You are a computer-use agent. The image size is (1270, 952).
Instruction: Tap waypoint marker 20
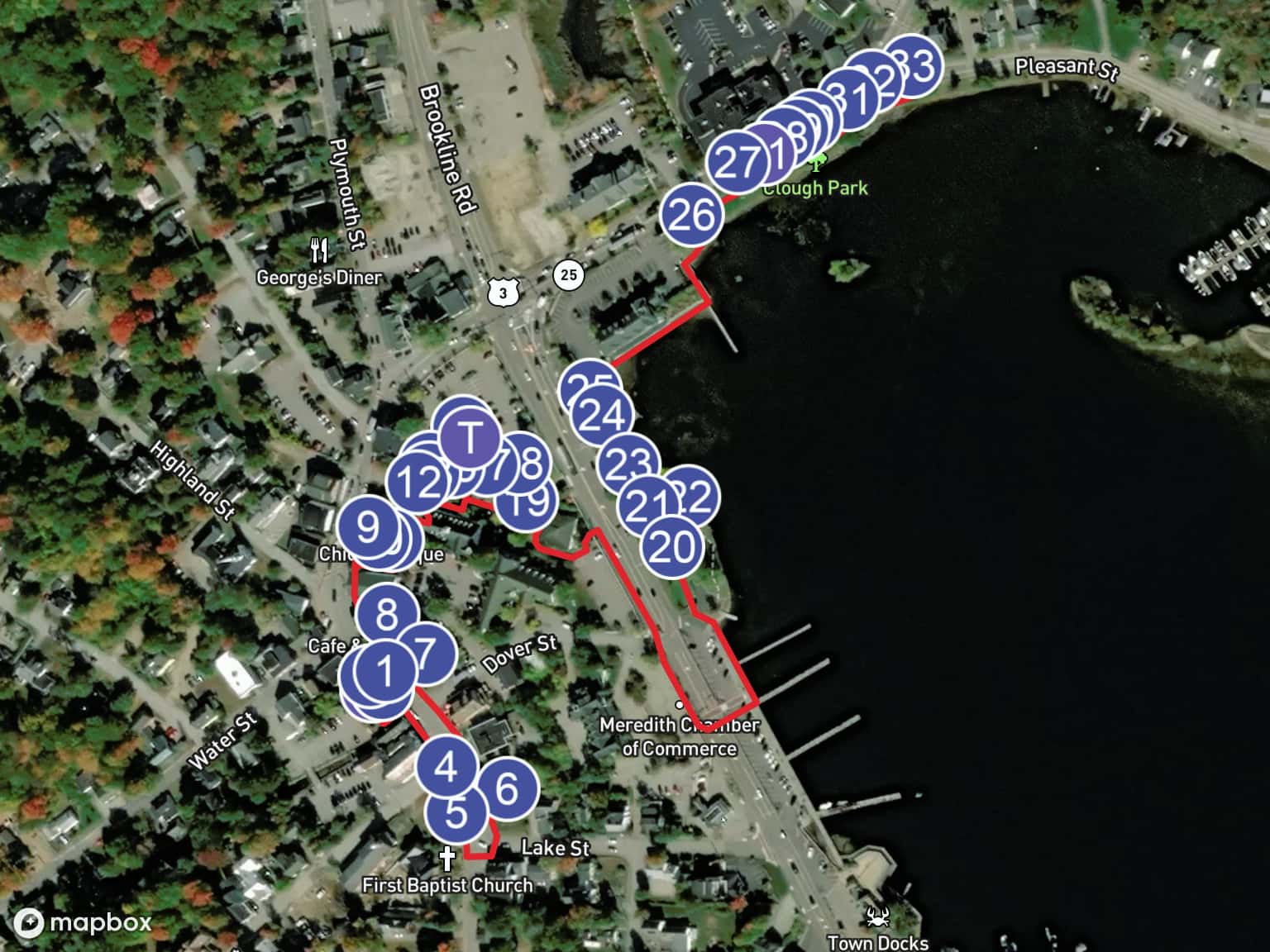[x=671, y=546]
